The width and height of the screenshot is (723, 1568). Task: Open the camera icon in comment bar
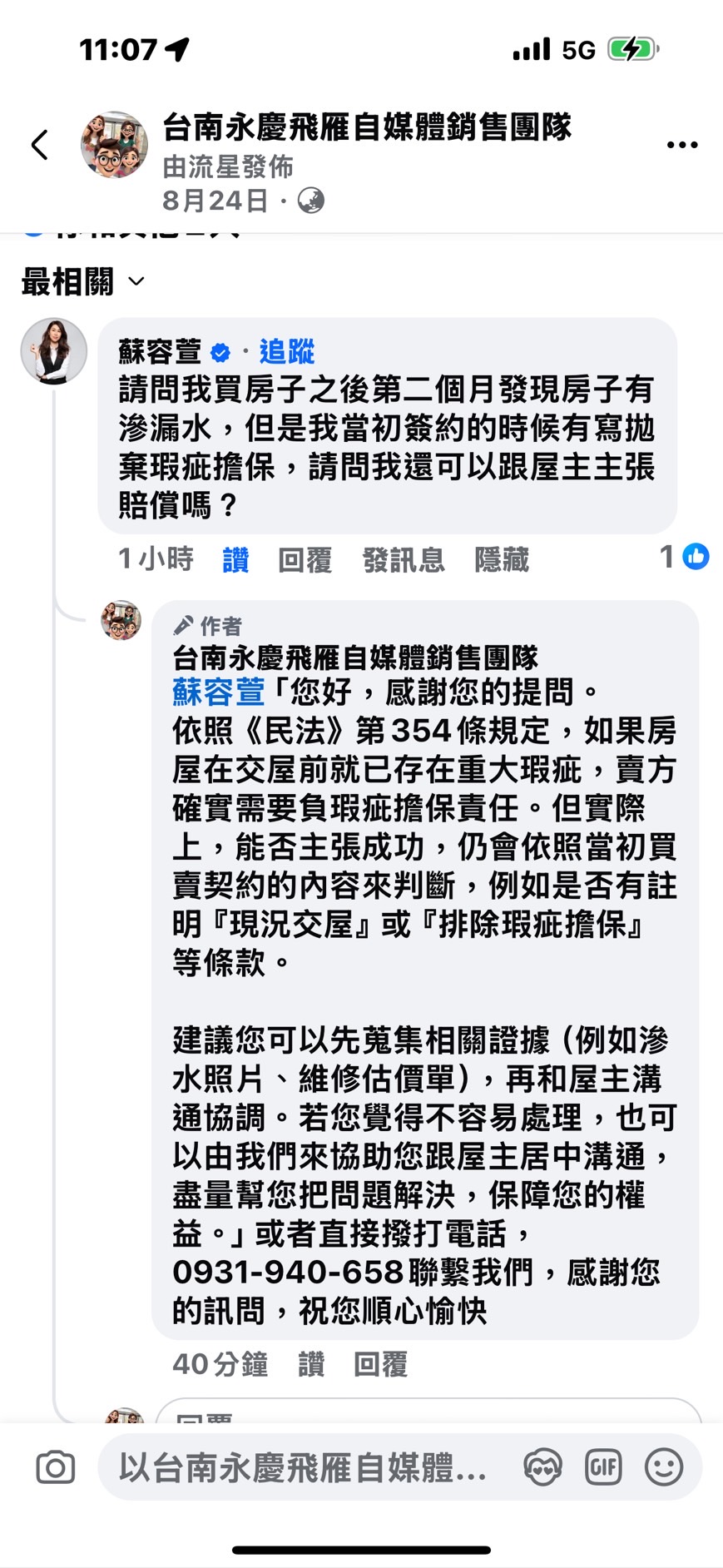(x=56, y=1467)
